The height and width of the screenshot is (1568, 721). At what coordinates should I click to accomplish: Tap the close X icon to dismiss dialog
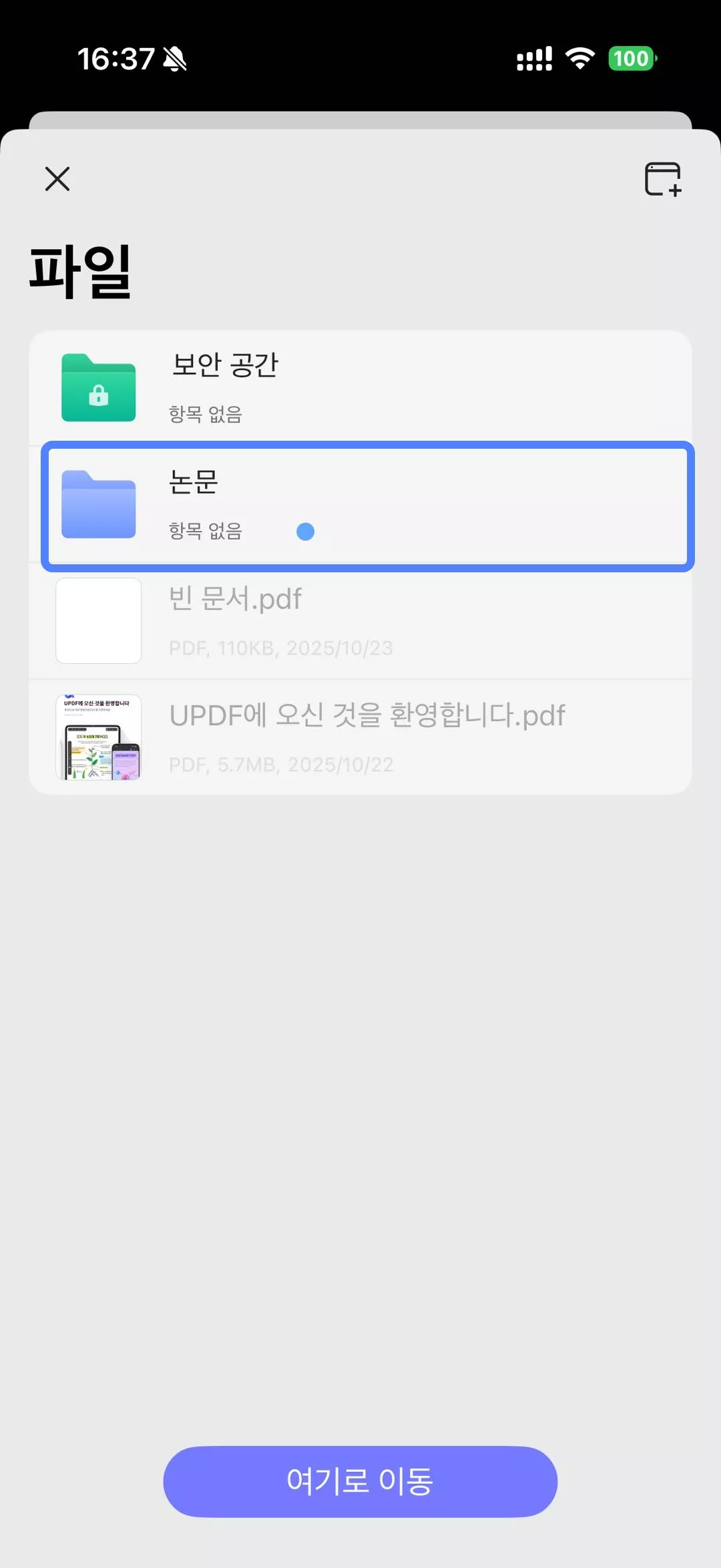pyautogui.click(x=56, y=178)
